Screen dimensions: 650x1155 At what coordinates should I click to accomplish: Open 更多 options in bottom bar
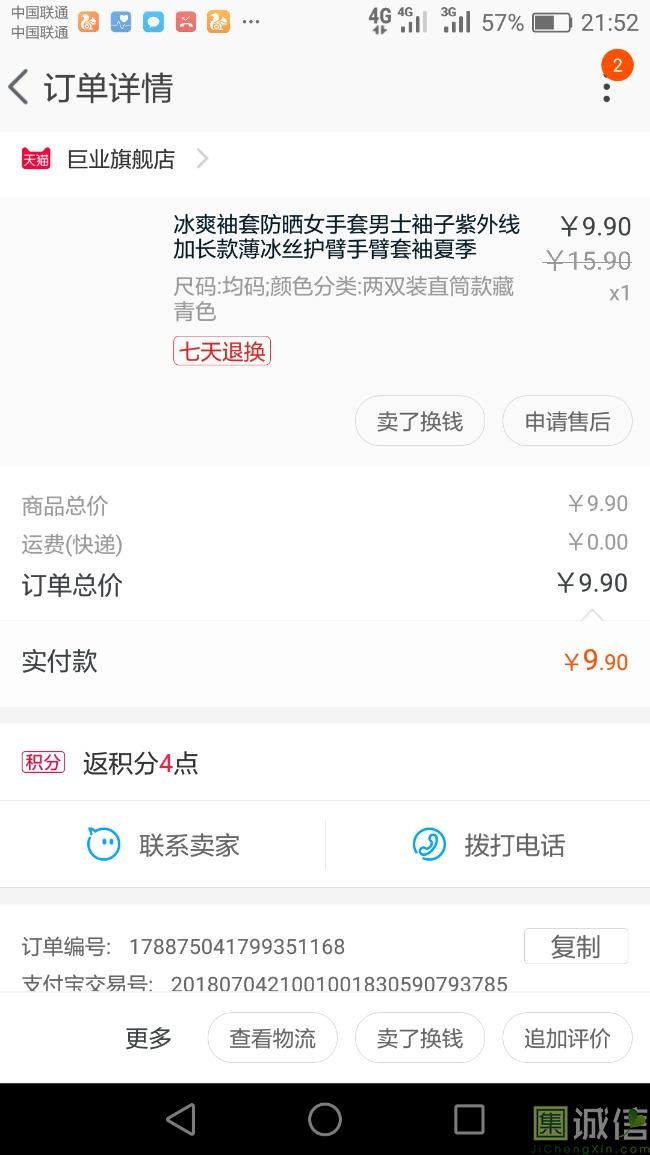point(148,1038)
